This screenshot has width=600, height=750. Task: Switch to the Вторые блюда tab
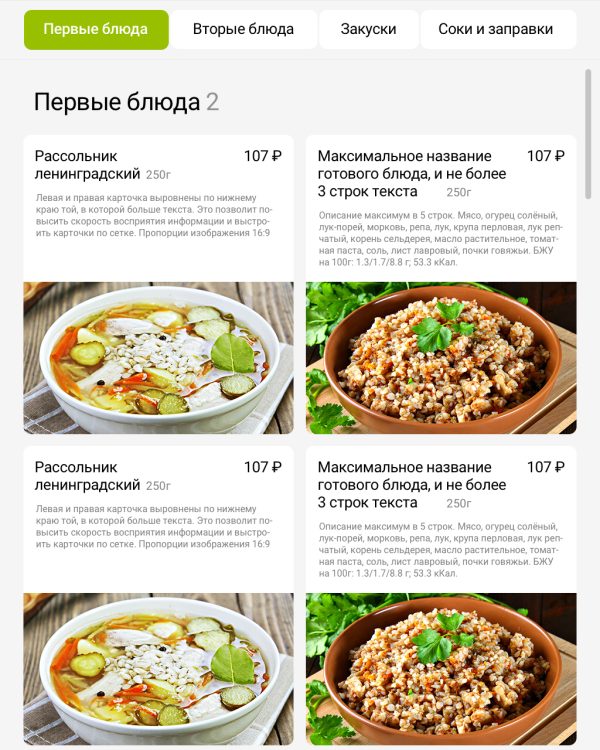coord(243,30)
